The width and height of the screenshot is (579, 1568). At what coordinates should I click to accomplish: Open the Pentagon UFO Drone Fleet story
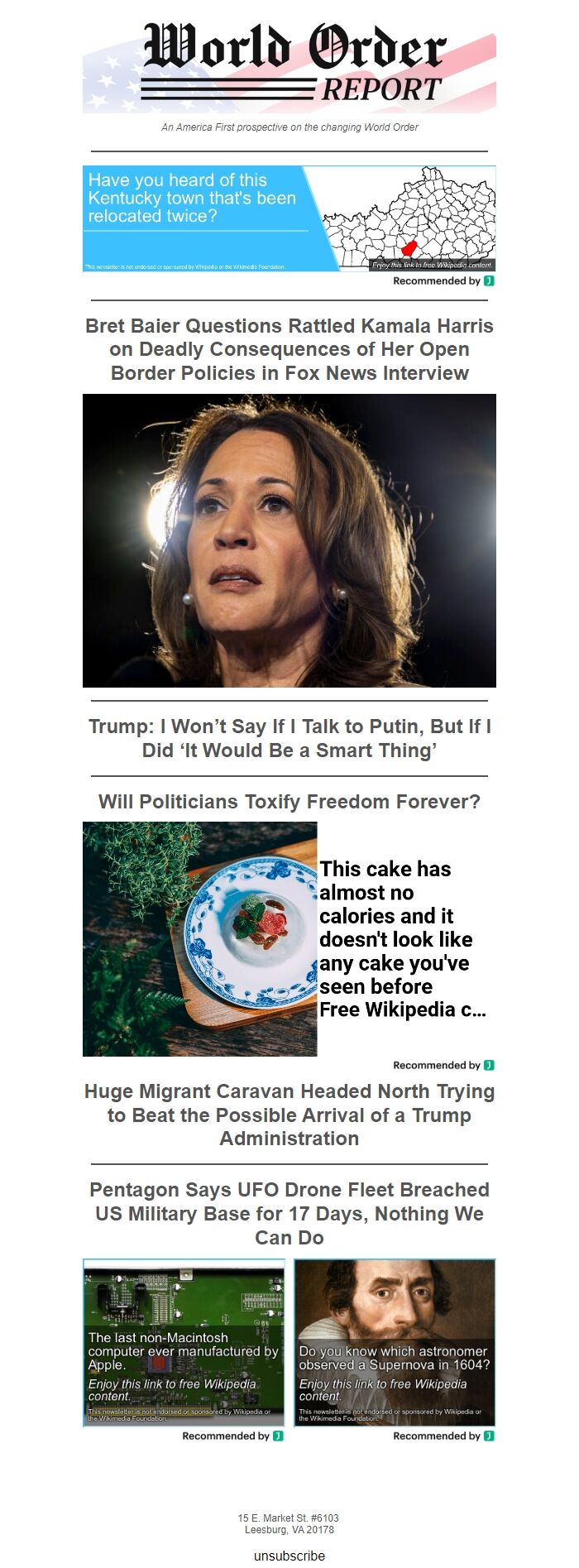pyautogui.click(x=289, y=1214)
